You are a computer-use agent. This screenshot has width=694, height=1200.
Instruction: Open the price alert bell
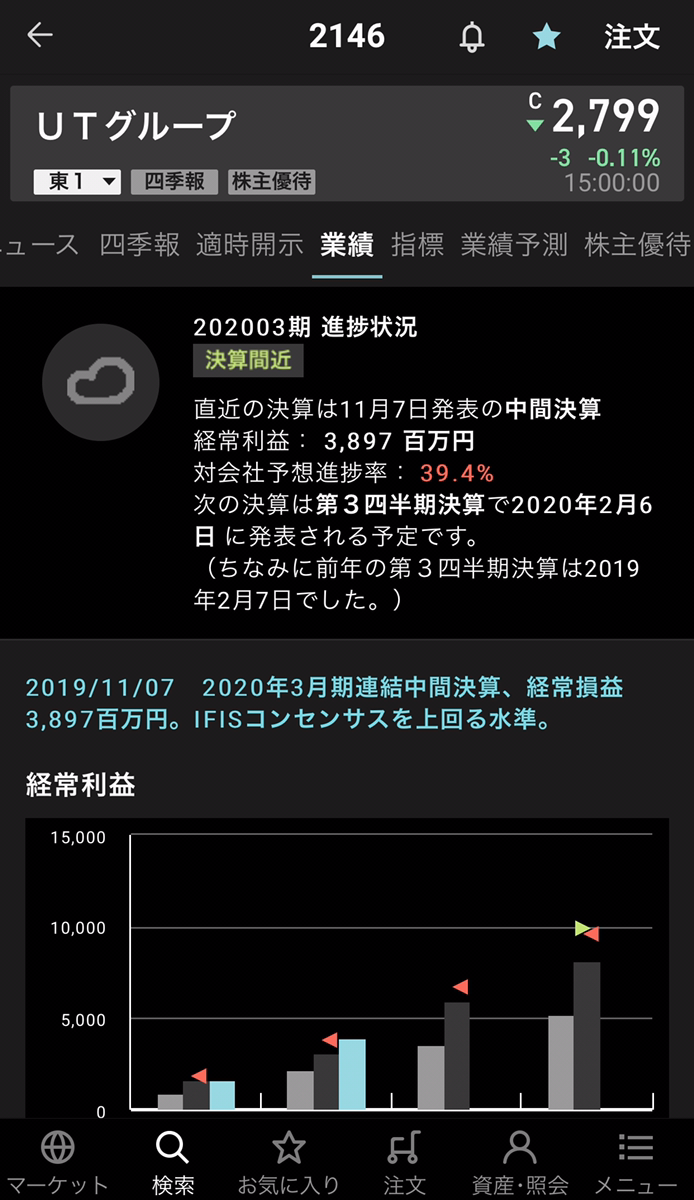pos(471,37)
